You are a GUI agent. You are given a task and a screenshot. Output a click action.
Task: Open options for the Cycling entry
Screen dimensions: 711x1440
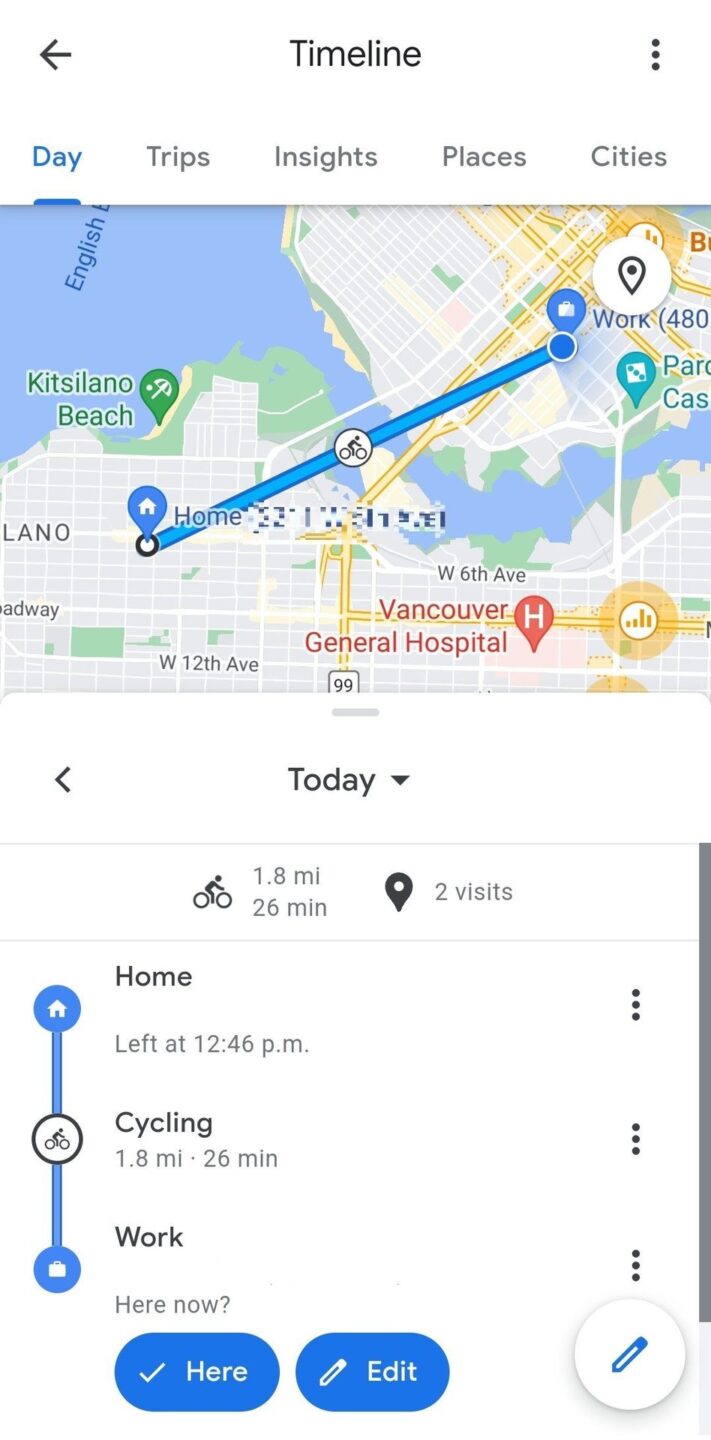click(x=635, y=1138)
